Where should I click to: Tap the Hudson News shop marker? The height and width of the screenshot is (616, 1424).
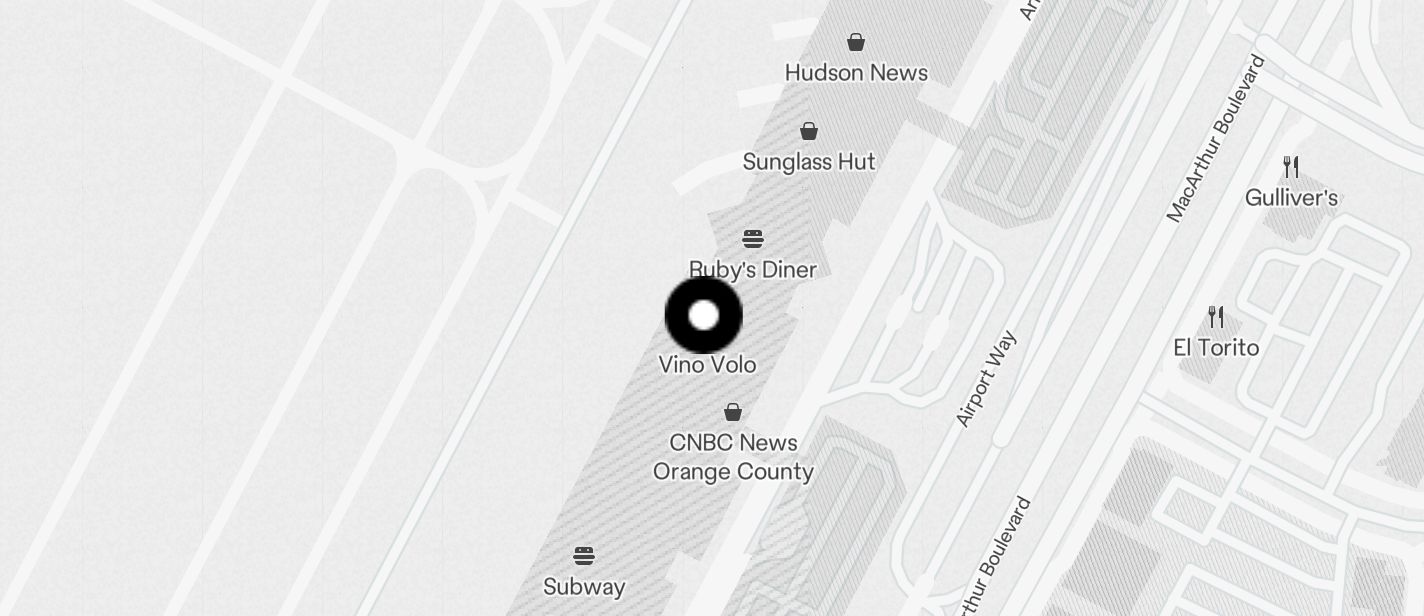[856, 42]
